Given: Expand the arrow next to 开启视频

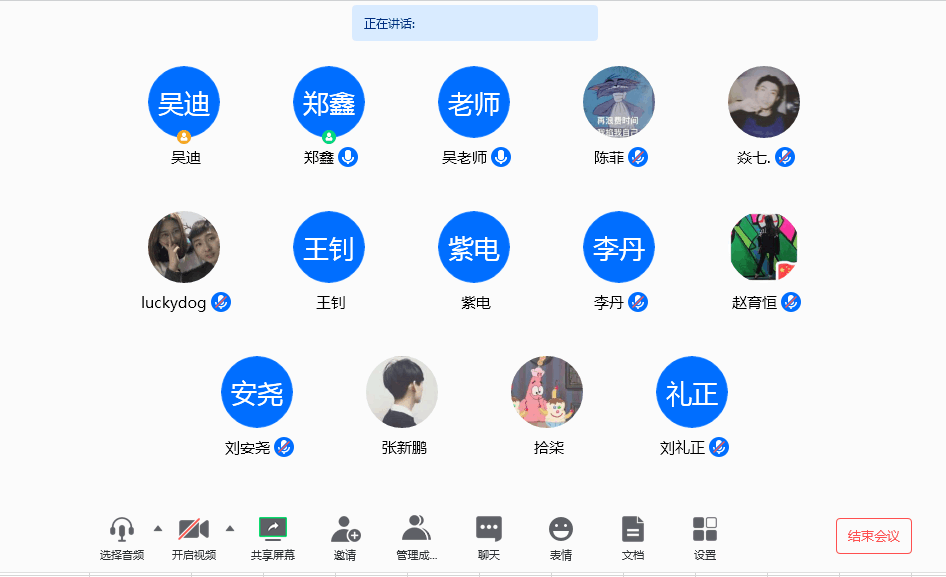Looking at the screenshot, I should 230,528.
